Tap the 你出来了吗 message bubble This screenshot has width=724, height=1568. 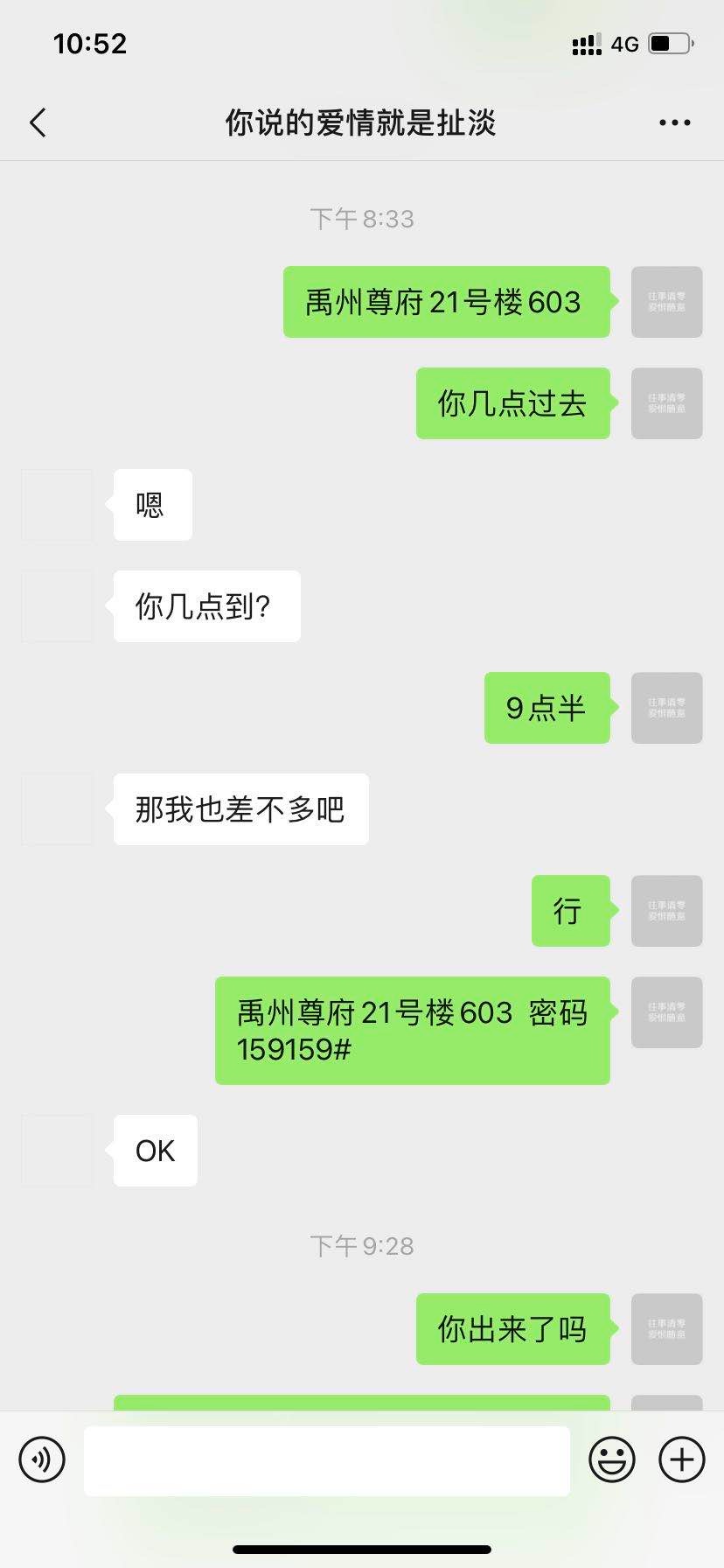[x=512, y=1329]
